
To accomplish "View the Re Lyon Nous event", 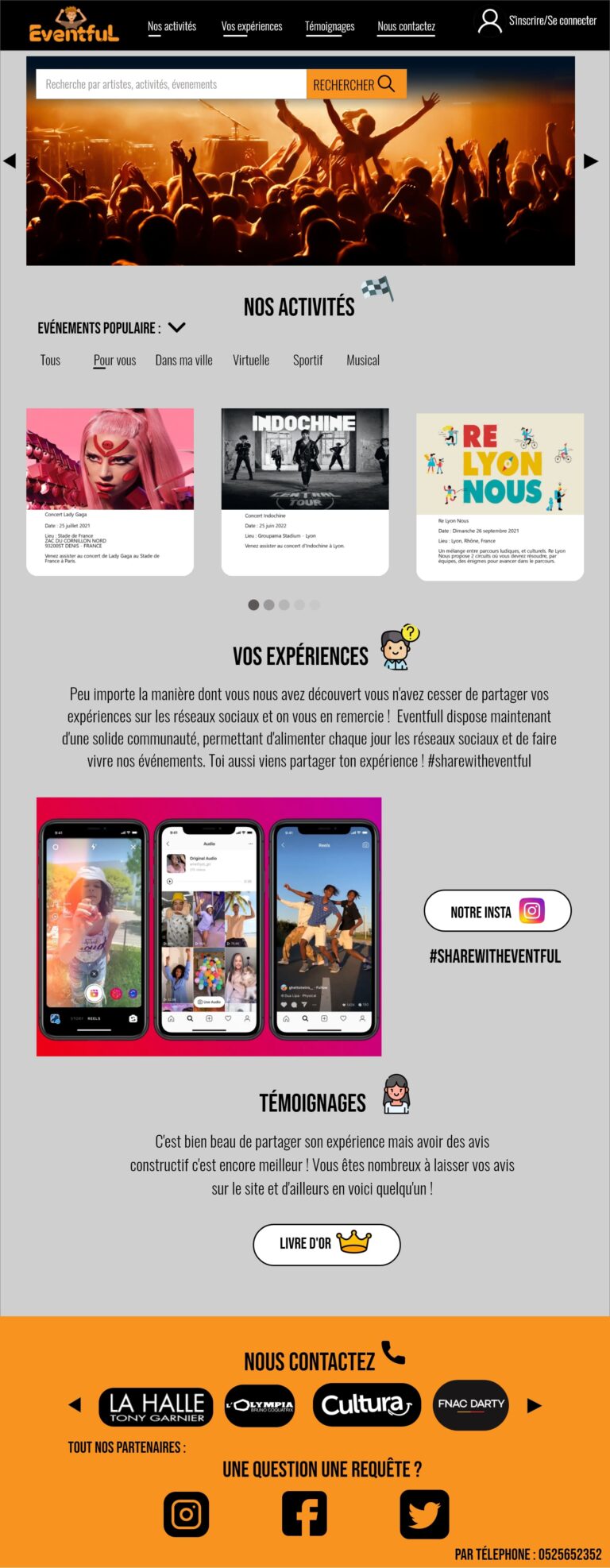I will (x=500, y=496).
